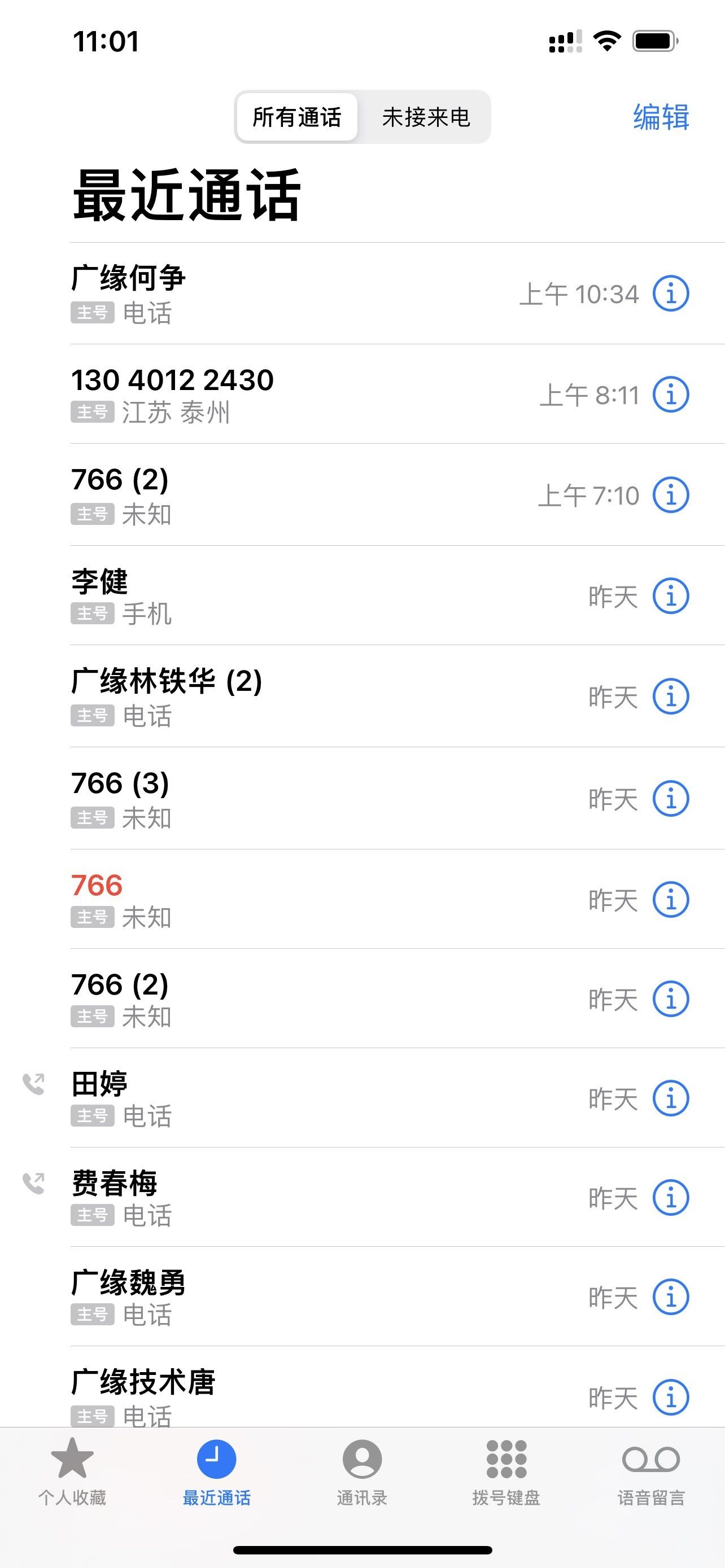Switch to the 未接来电 segment

click(x=426, y=117)
